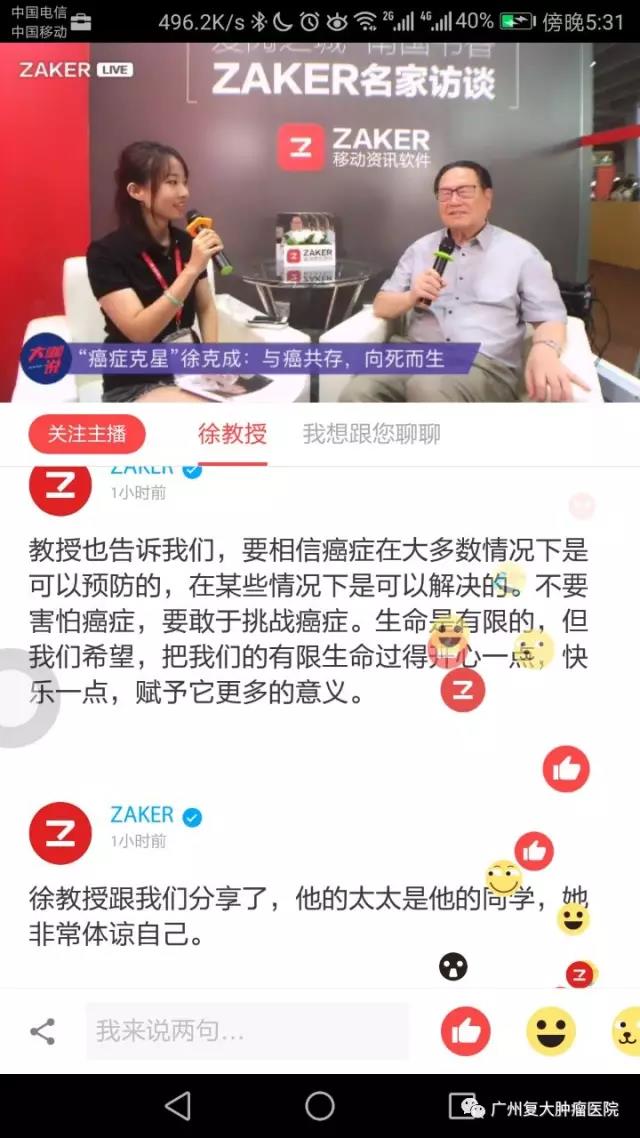Send a thumbs-up like reaction
Image resolution: width=640 pixels, height=1138 pixels.
click(x=466, y=1031)
